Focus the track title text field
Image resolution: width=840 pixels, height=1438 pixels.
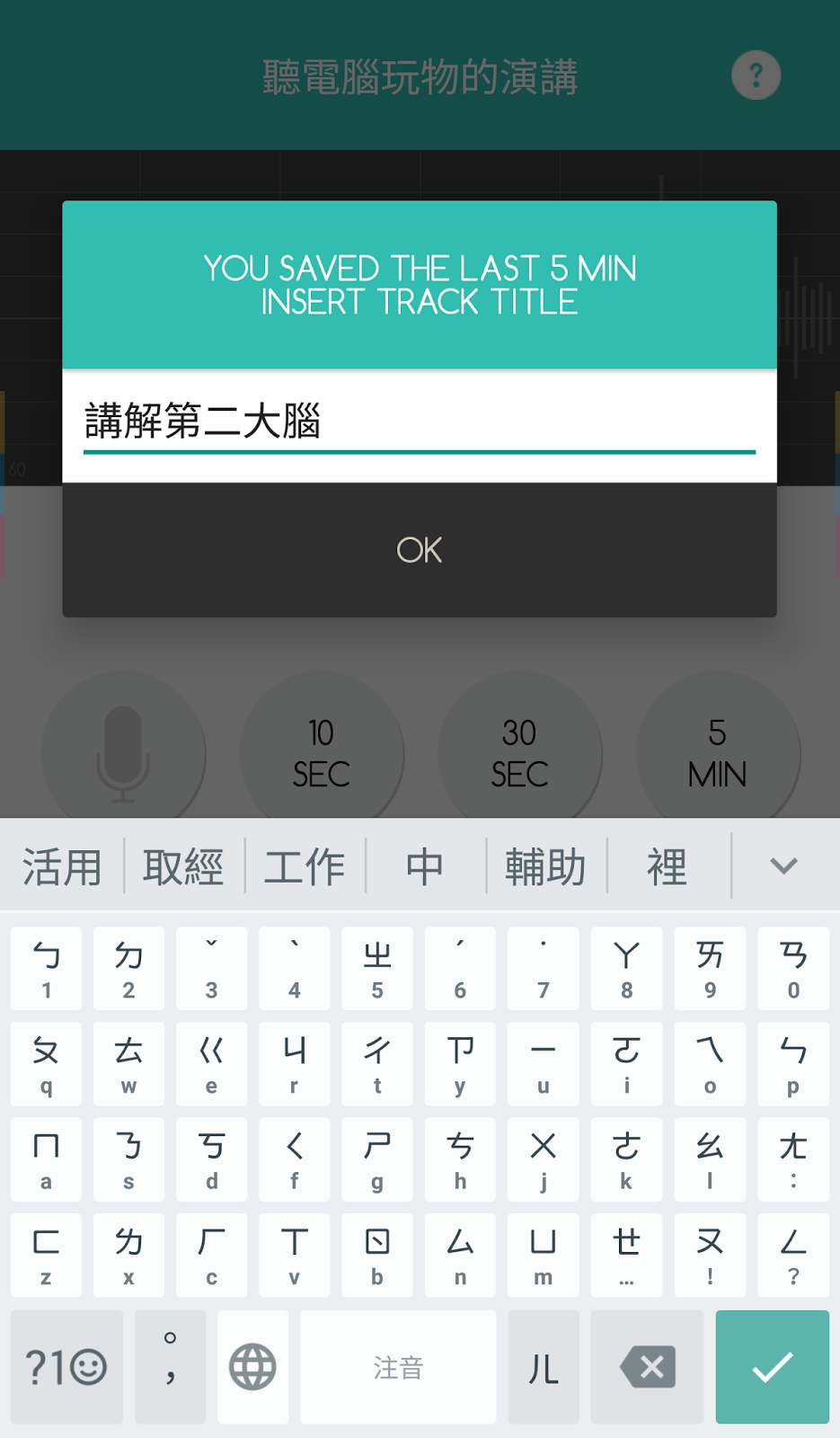(x=419, y=421)
